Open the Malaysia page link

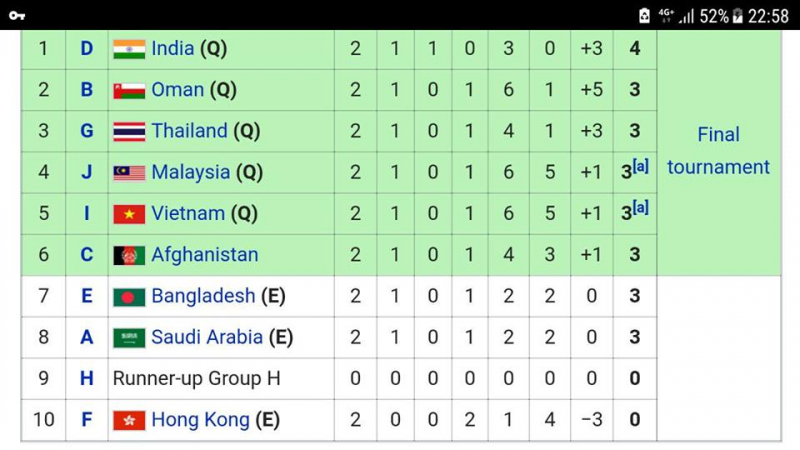[190, 172]
